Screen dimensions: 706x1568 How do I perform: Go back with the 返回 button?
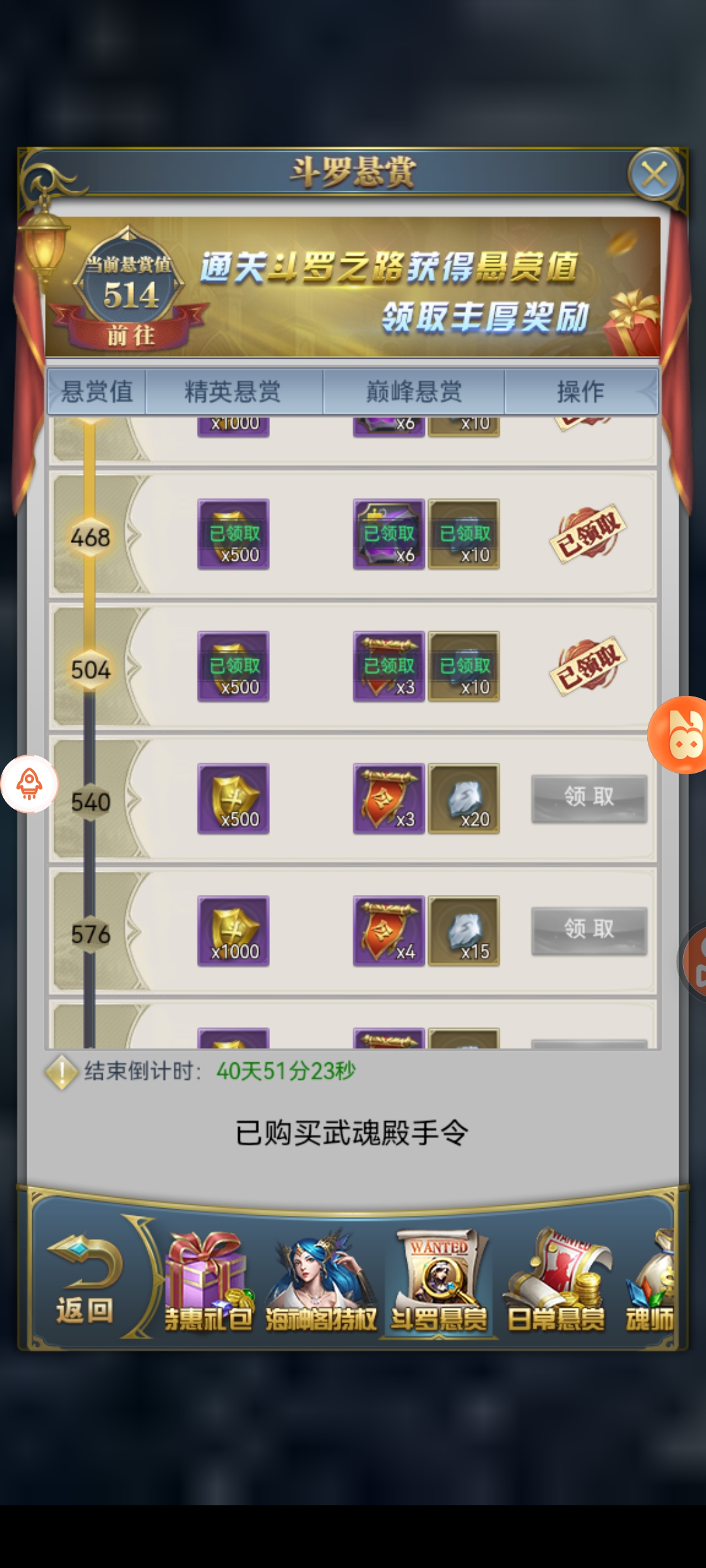click(x=85, y=1281)
